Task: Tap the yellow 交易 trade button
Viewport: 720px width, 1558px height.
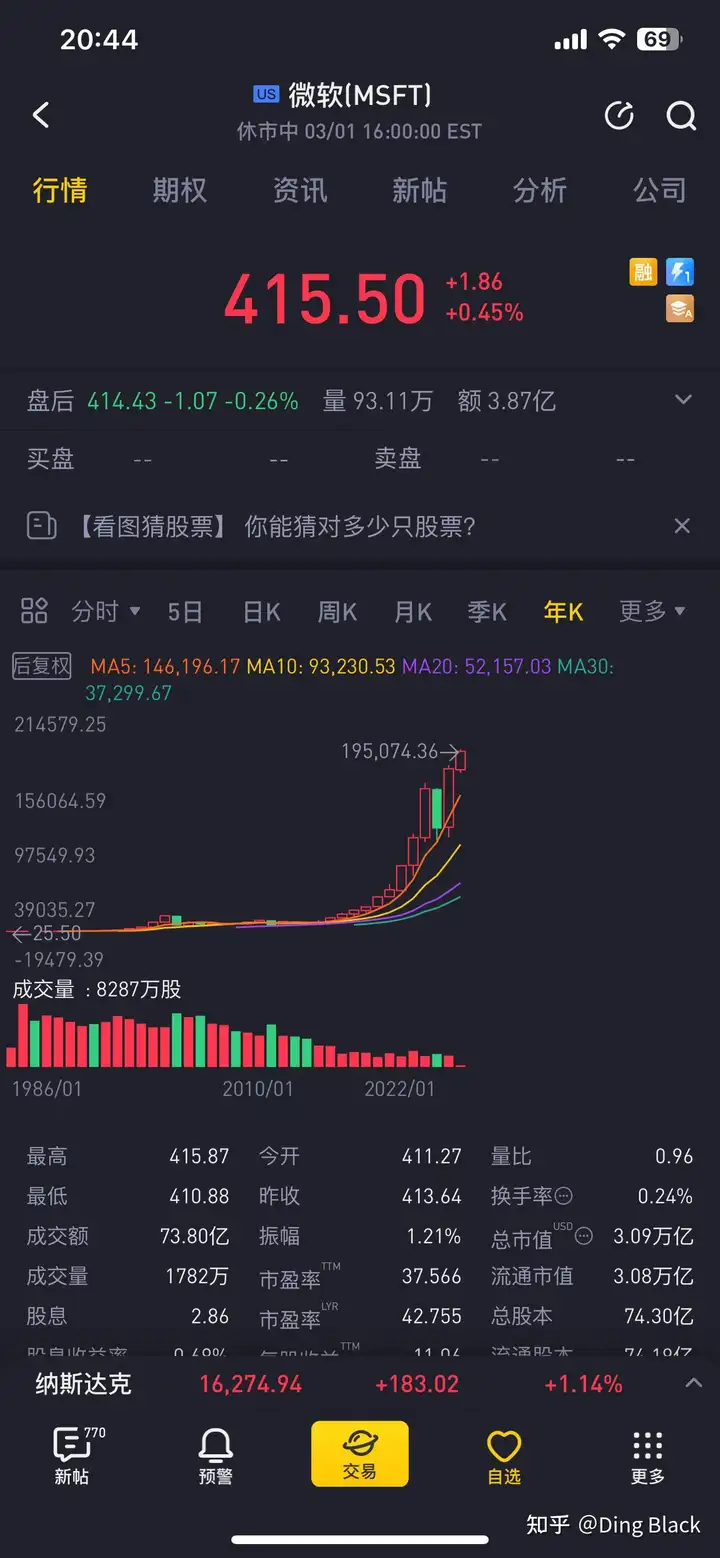Action: tap(360, 1453)
